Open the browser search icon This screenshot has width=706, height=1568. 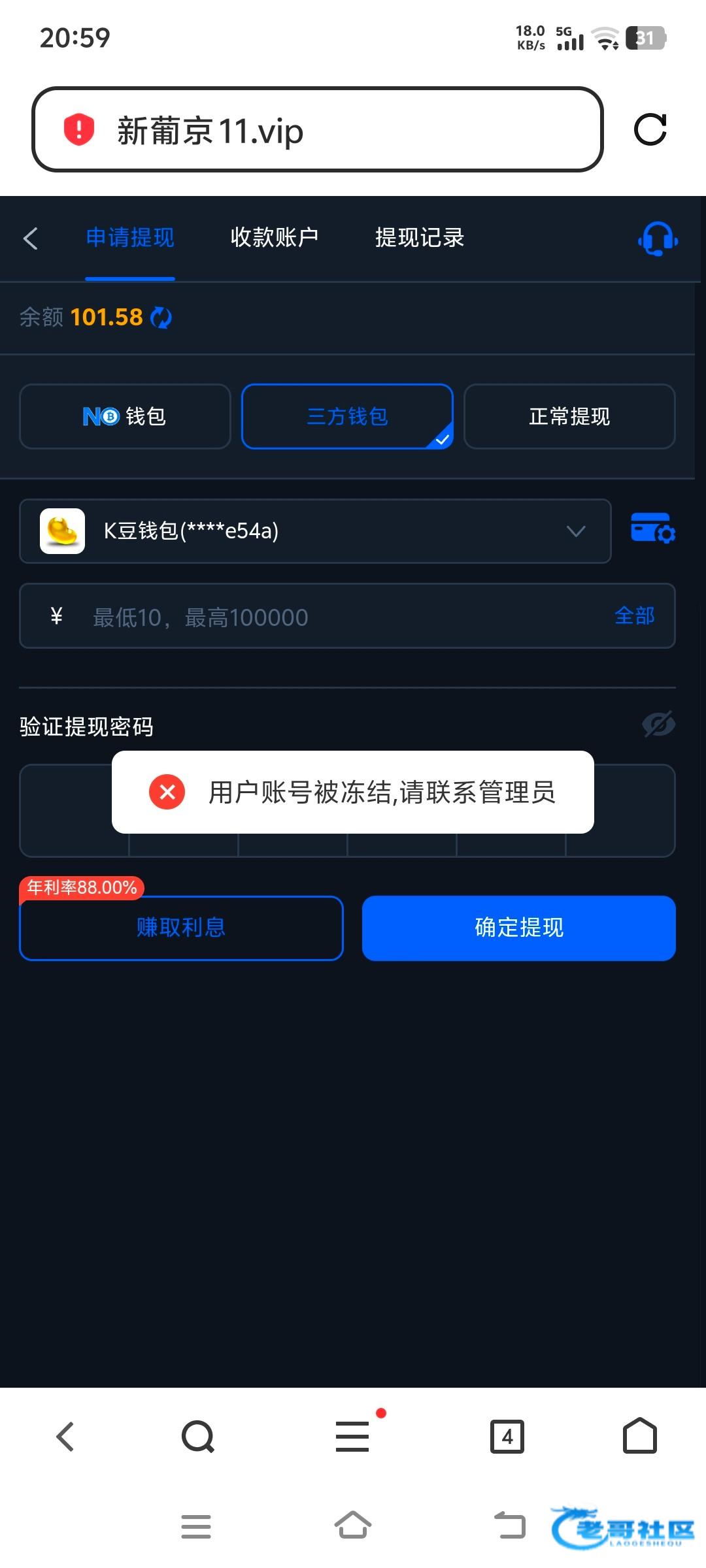coord(198,1437)
